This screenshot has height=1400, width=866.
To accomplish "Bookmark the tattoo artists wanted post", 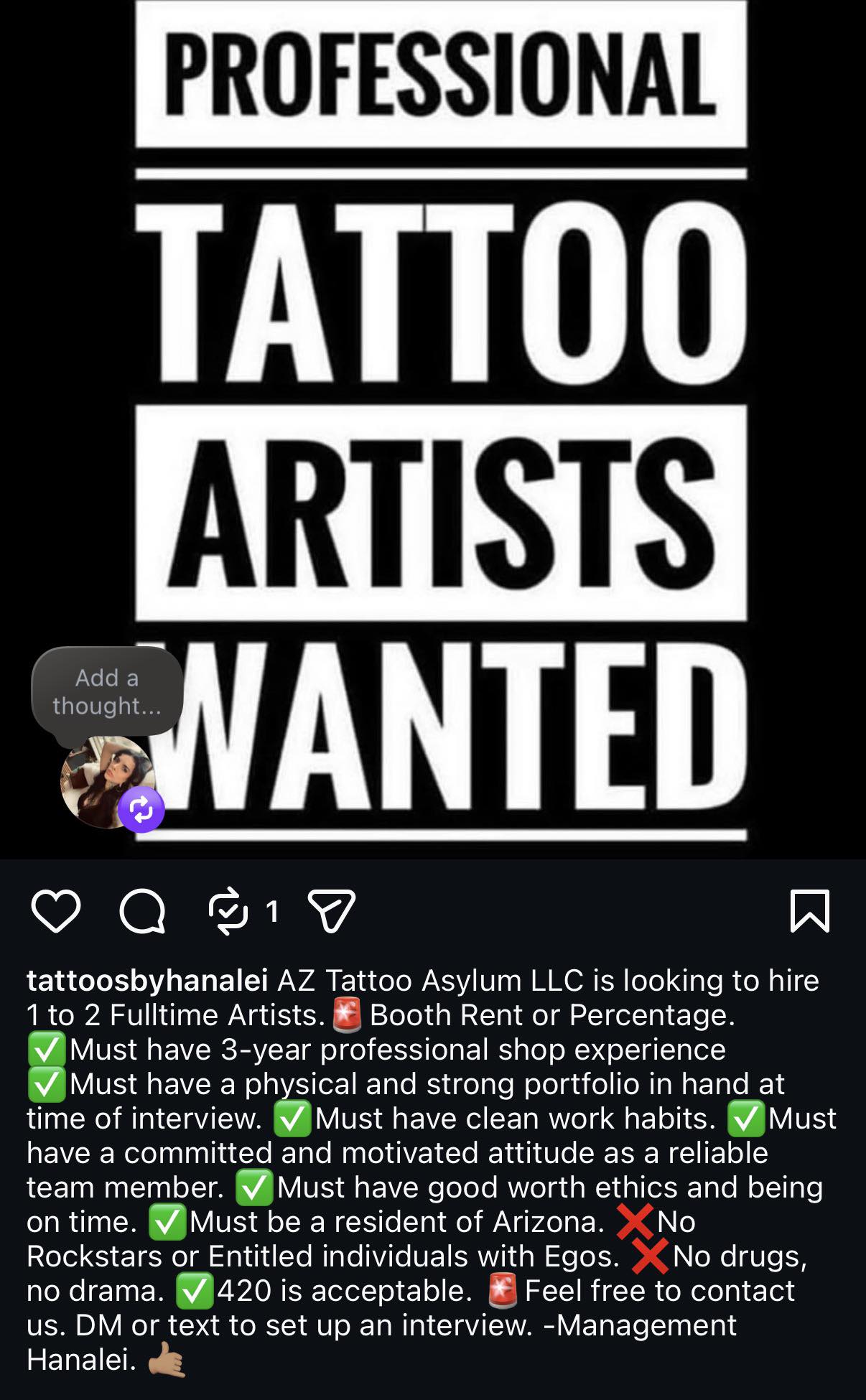I will pos(809,911).
